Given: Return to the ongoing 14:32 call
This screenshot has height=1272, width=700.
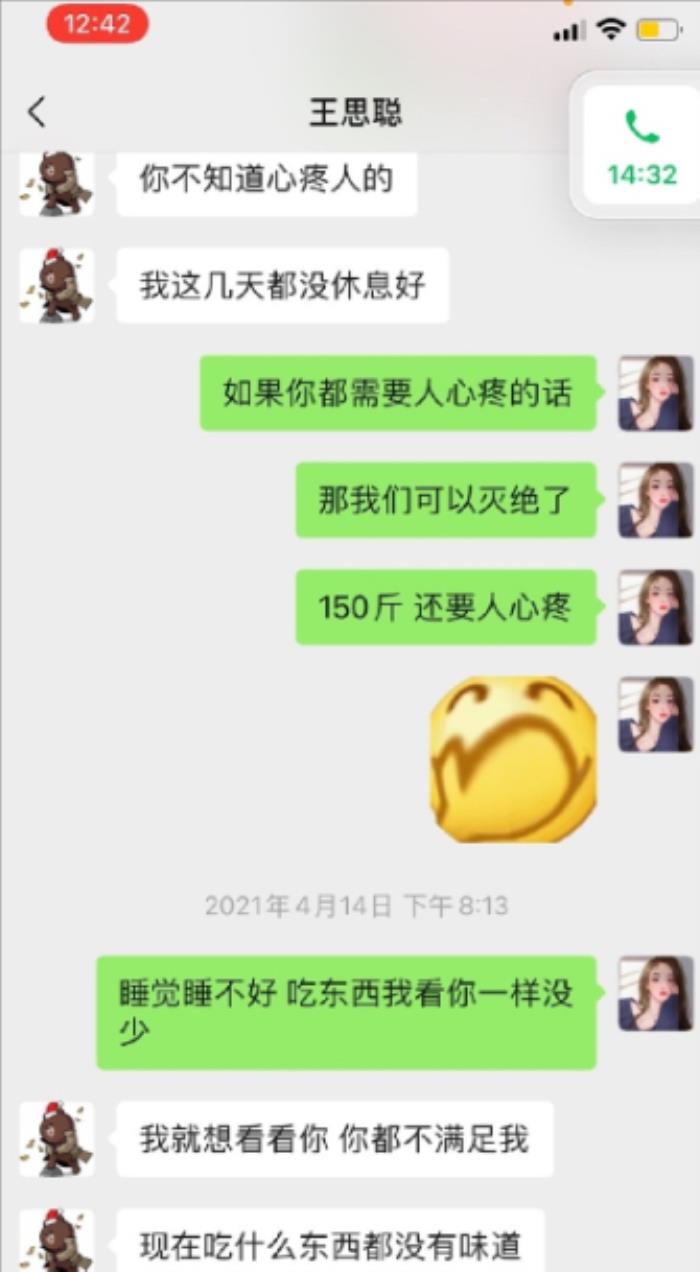Looking at the screenshot, I should point(641,146).
